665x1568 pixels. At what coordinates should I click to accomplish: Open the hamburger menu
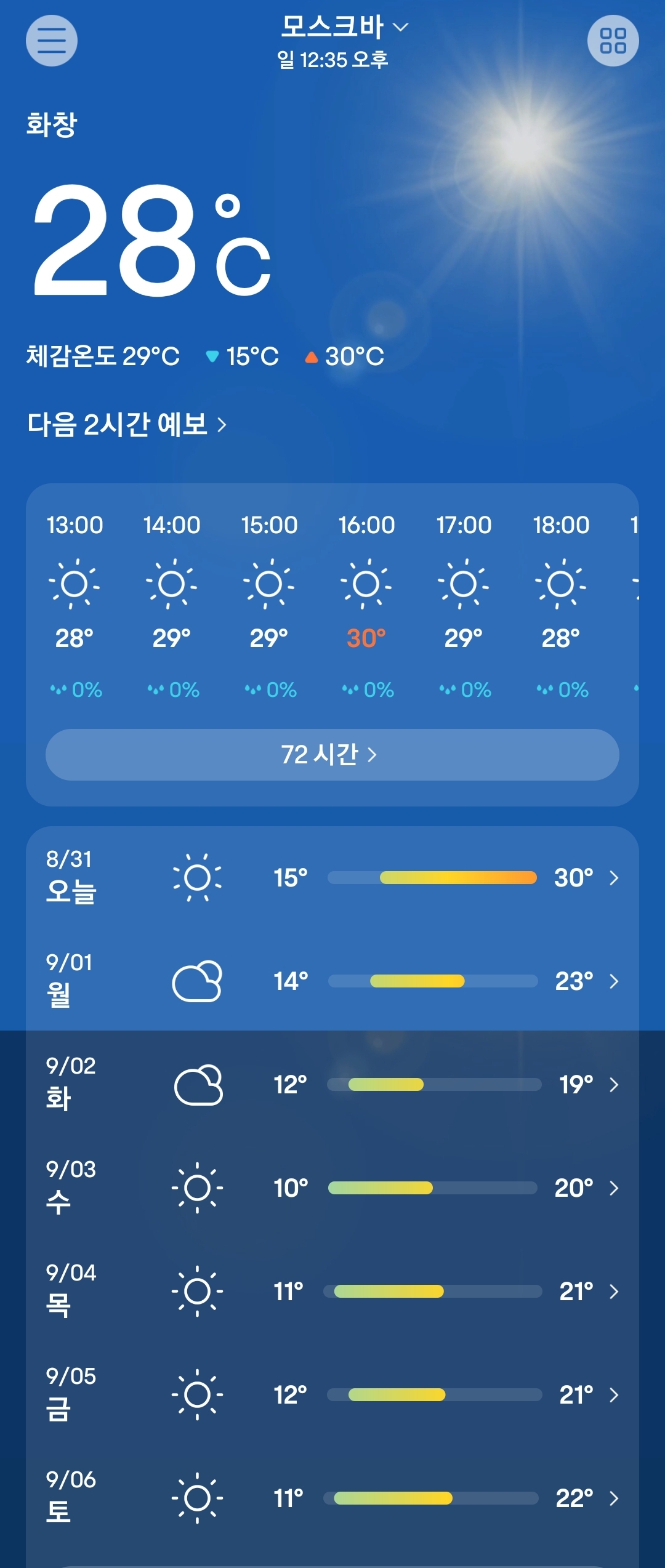pyautogui.click(x=52, y=41)
